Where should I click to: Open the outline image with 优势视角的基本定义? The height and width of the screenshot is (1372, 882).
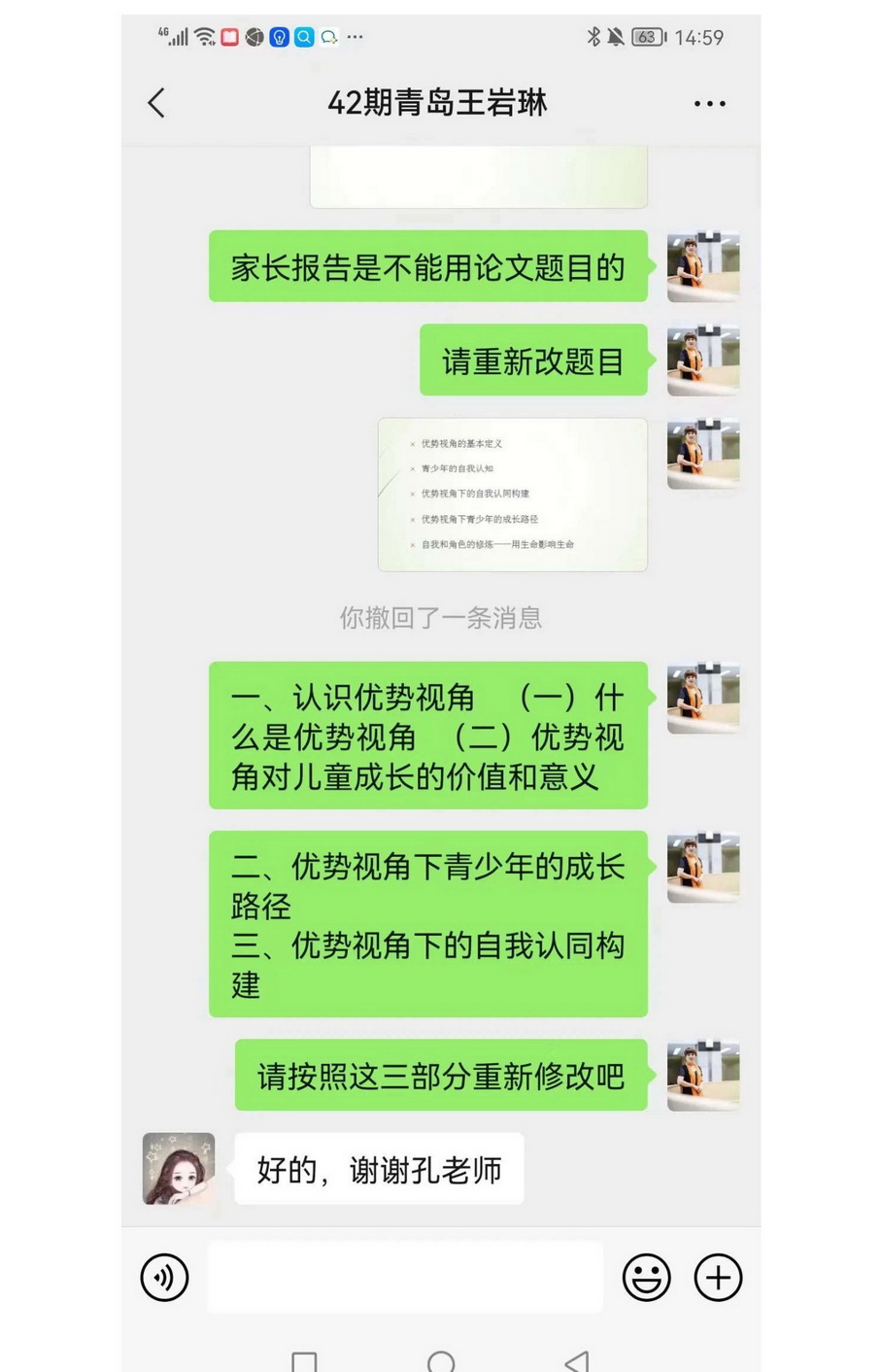(x=512, y=495)
